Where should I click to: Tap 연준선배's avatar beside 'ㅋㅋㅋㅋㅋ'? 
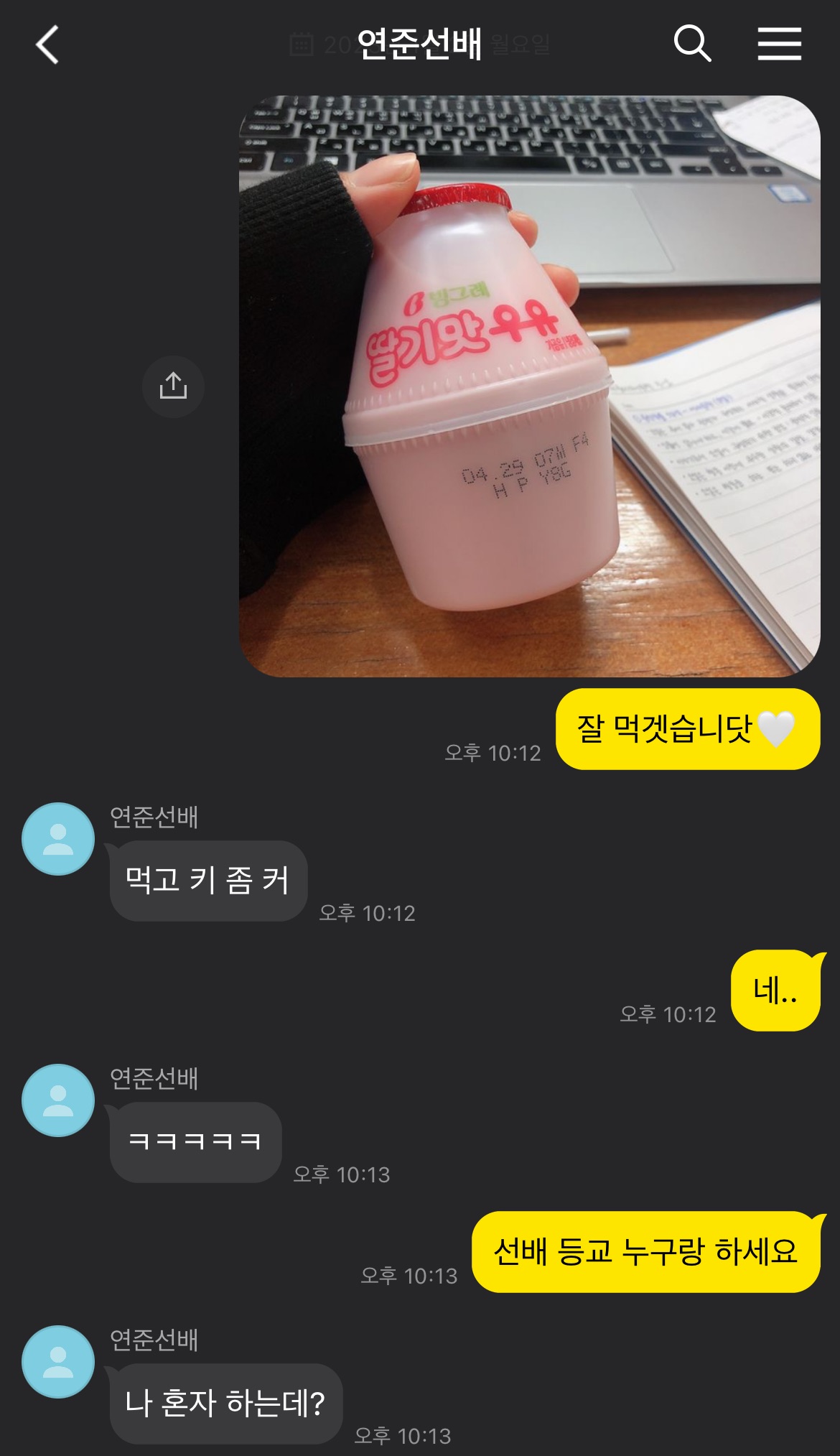pyautogui.click(x=58, y=1100)
